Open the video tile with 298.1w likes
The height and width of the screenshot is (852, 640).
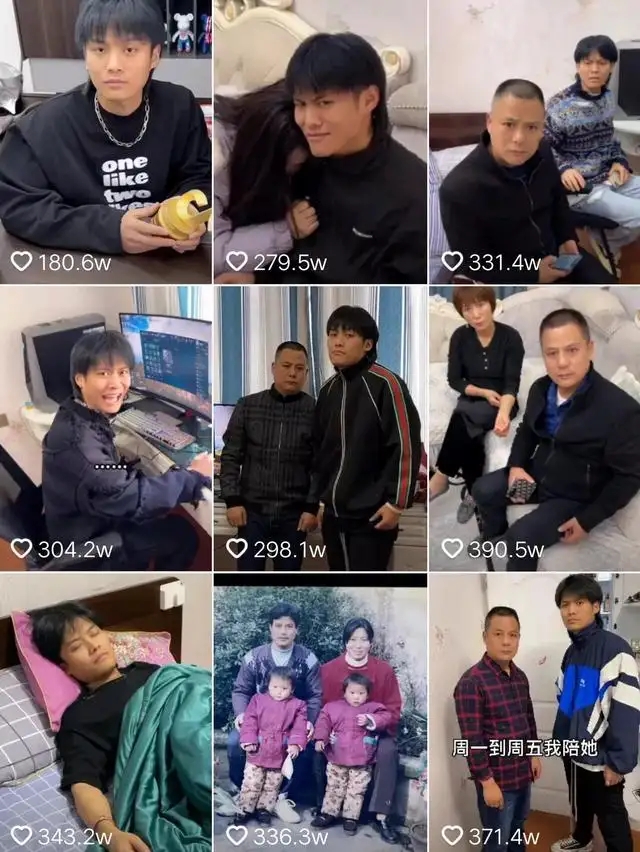pyautogui.click(x=320, y=428)
